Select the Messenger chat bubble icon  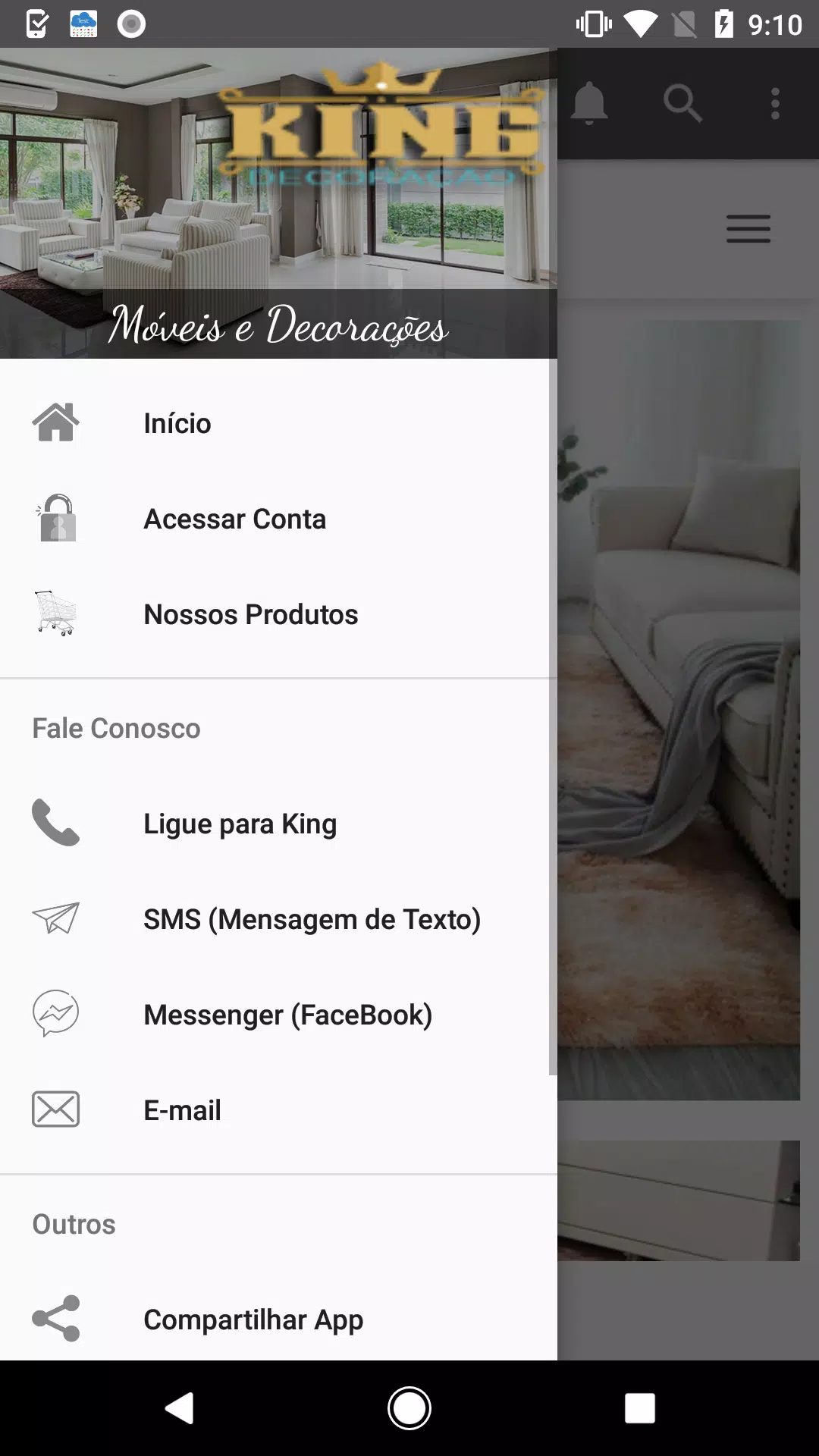pos(55,1014)
